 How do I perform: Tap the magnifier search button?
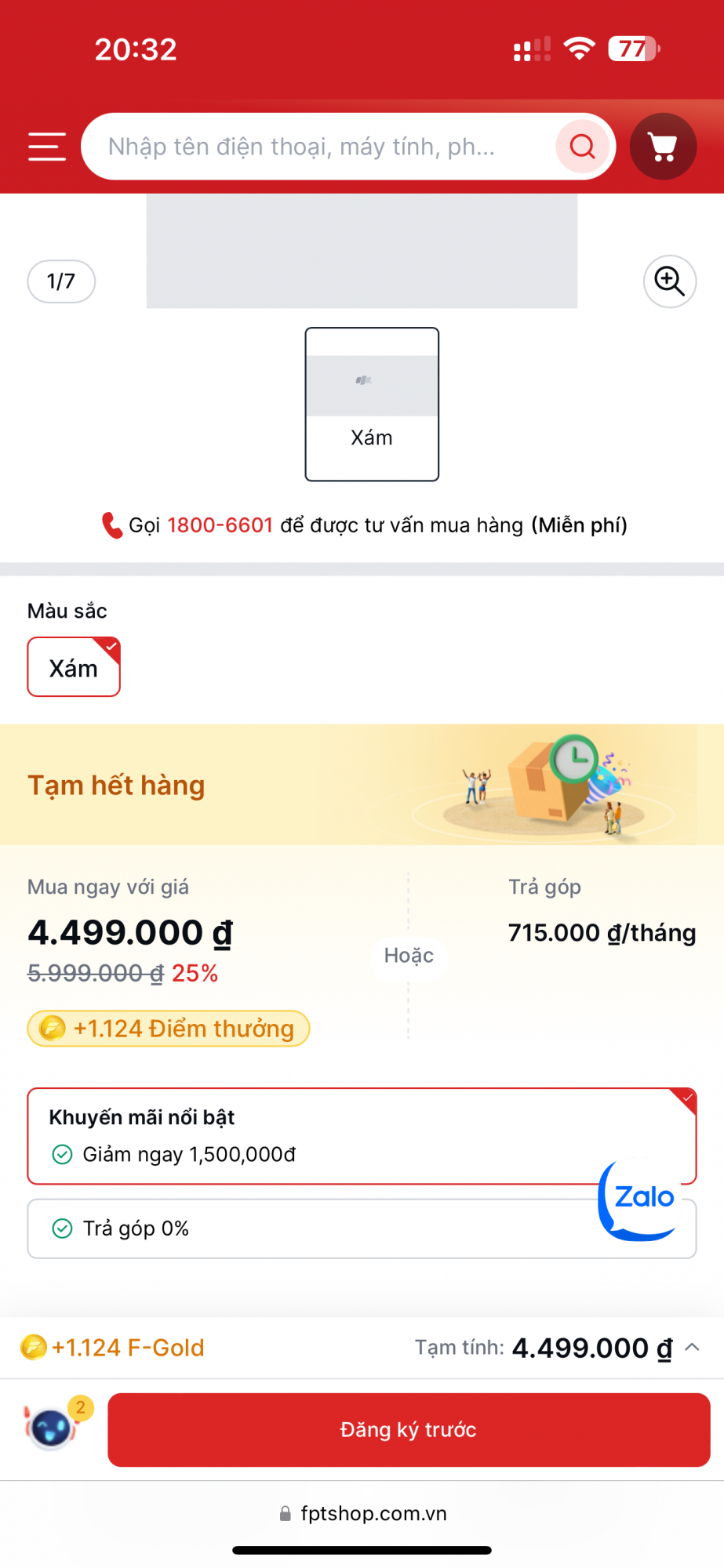(582, 147)
